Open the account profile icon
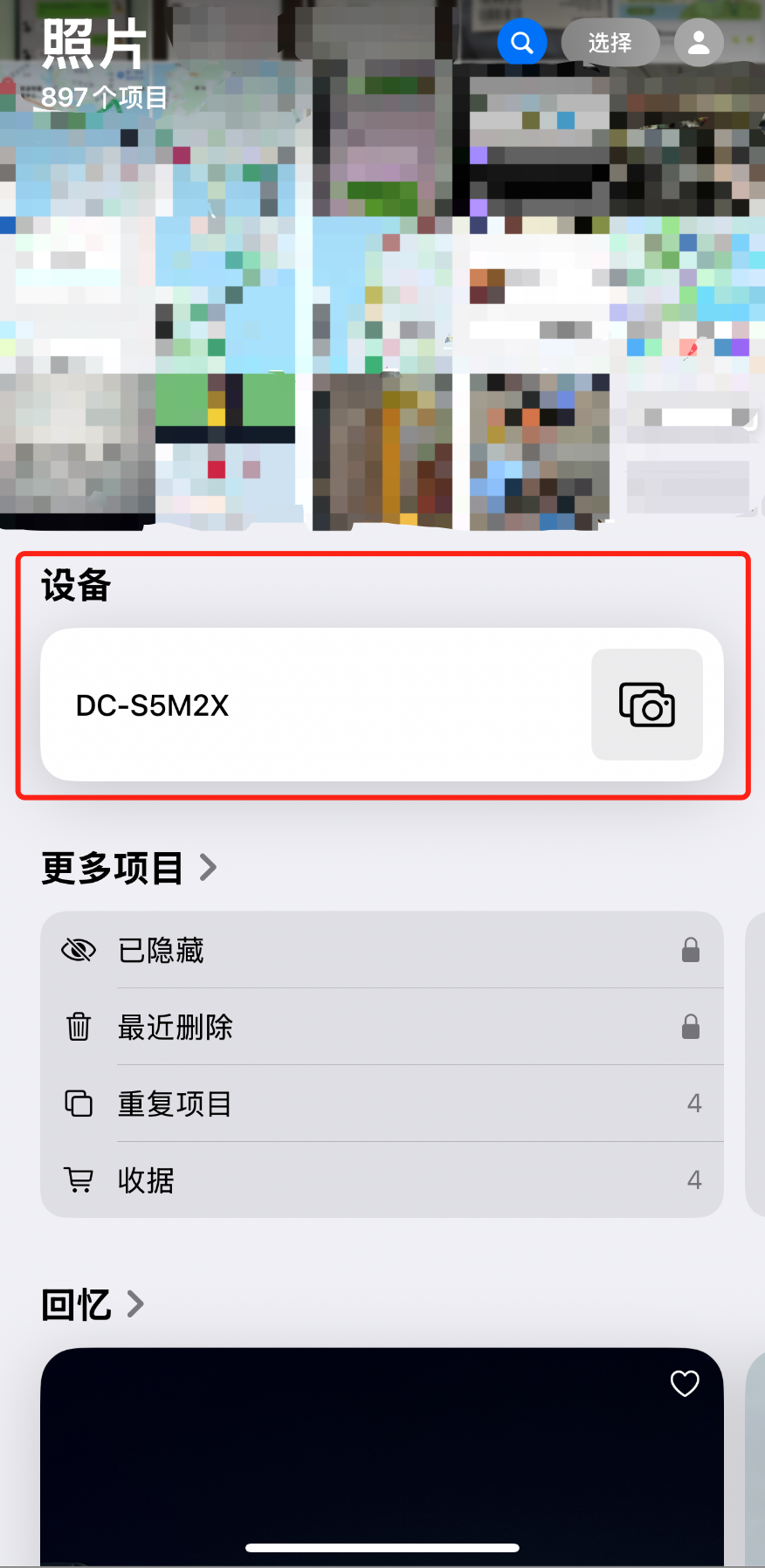765x1568 pixels. tap(699, 42)
